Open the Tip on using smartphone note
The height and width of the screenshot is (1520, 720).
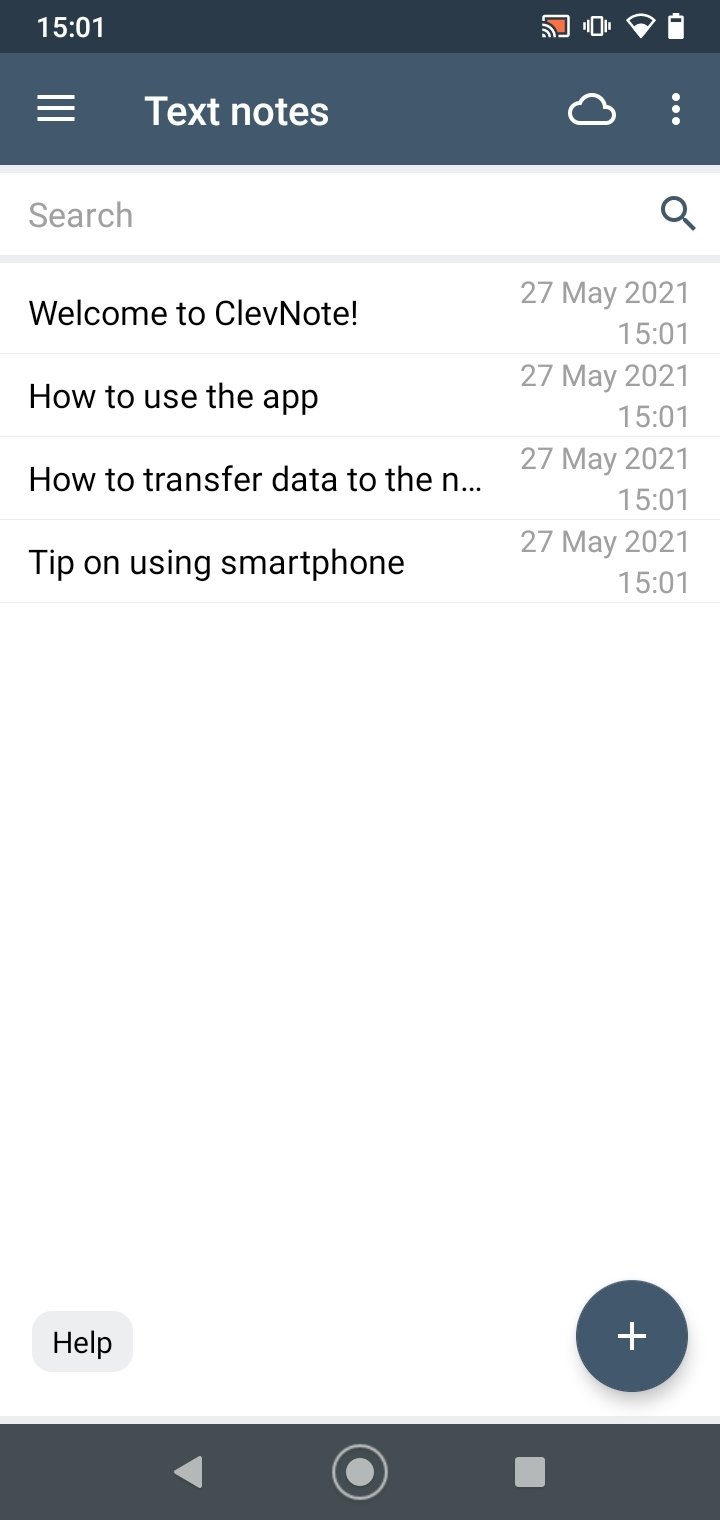click(360, 562)
